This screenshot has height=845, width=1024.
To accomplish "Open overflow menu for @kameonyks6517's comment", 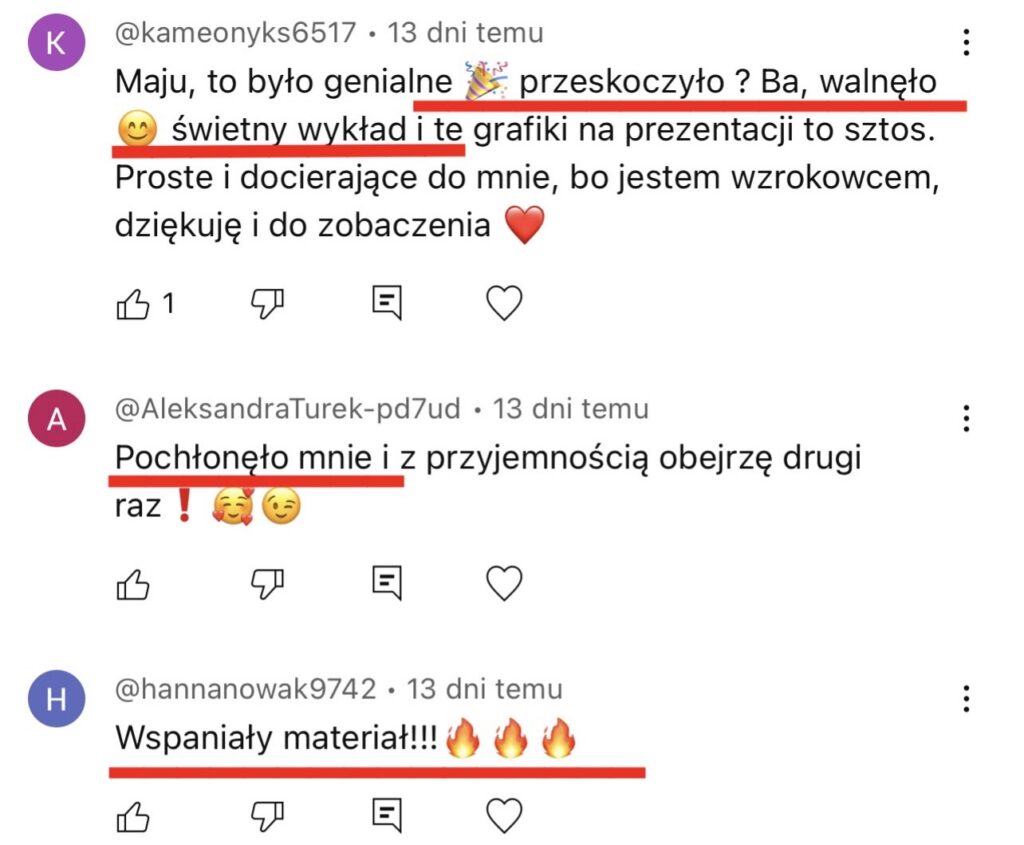I will [x=965, y=42].
